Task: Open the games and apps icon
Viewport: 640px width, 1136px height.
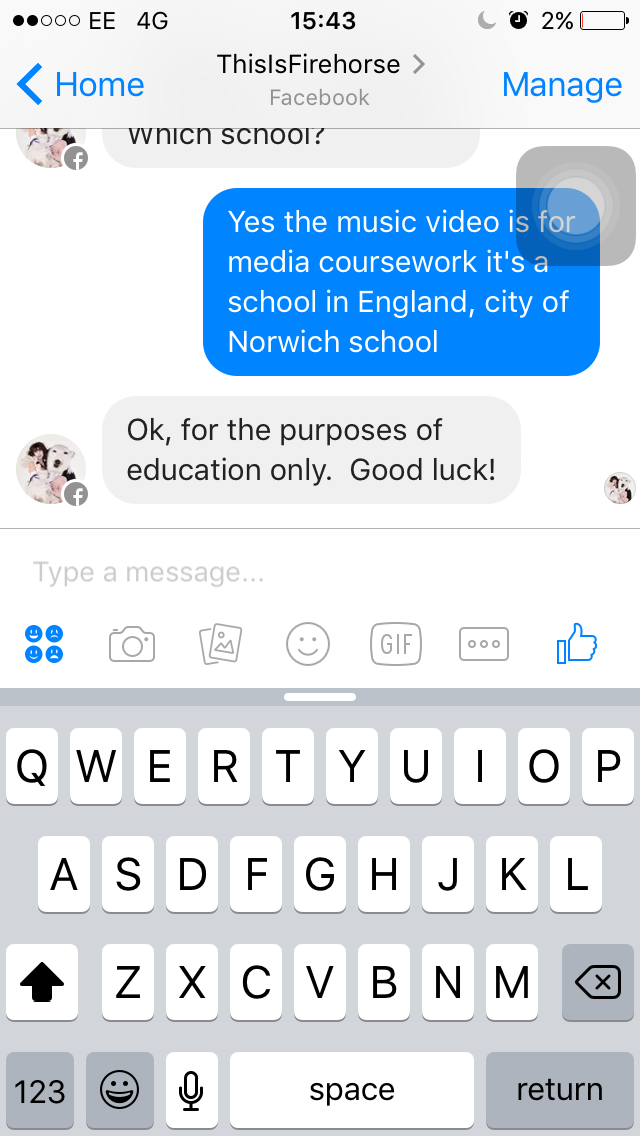Action: [x=44, y=644]
